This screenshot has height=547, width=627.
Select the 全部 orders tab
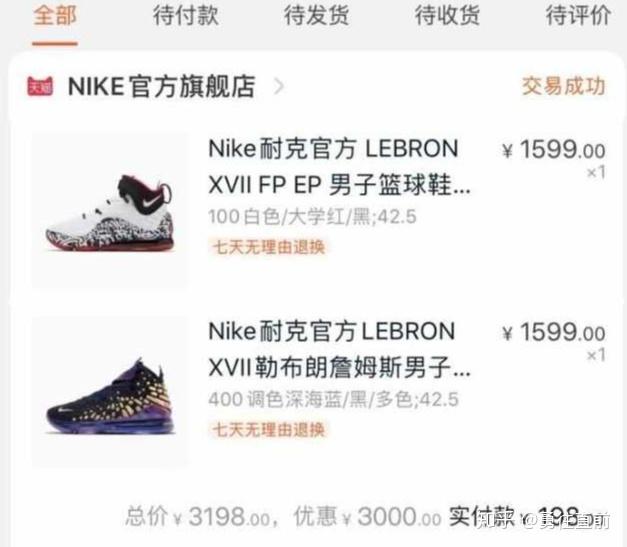tap(54, 15)
